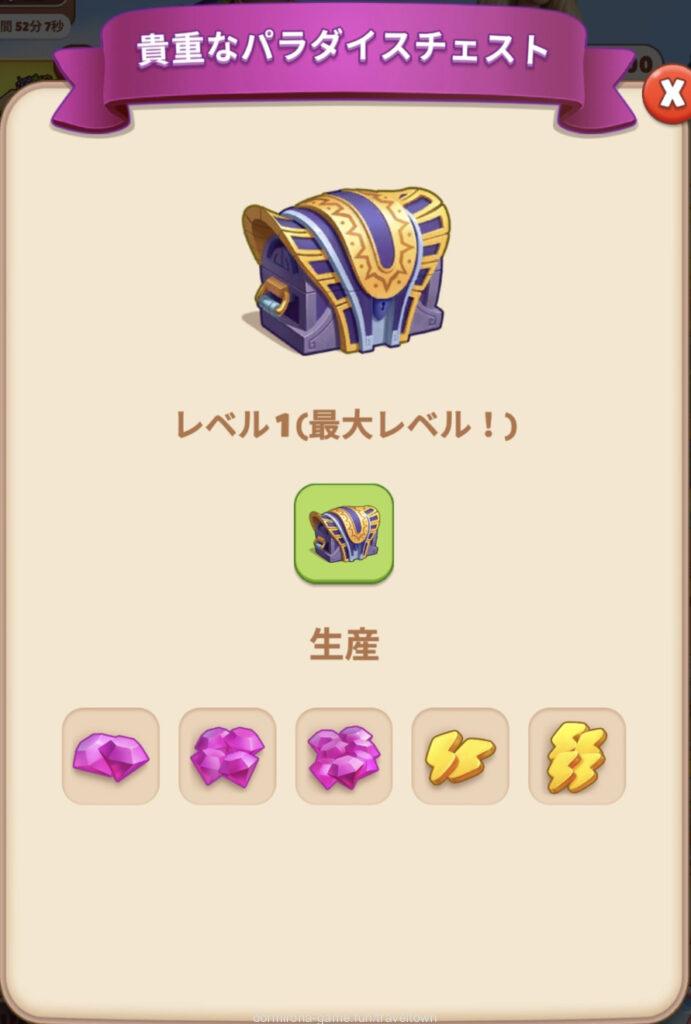This screenshot has width=691, height=1024.
Task: Open the three-bolt energy item
Action: point(577,756)
